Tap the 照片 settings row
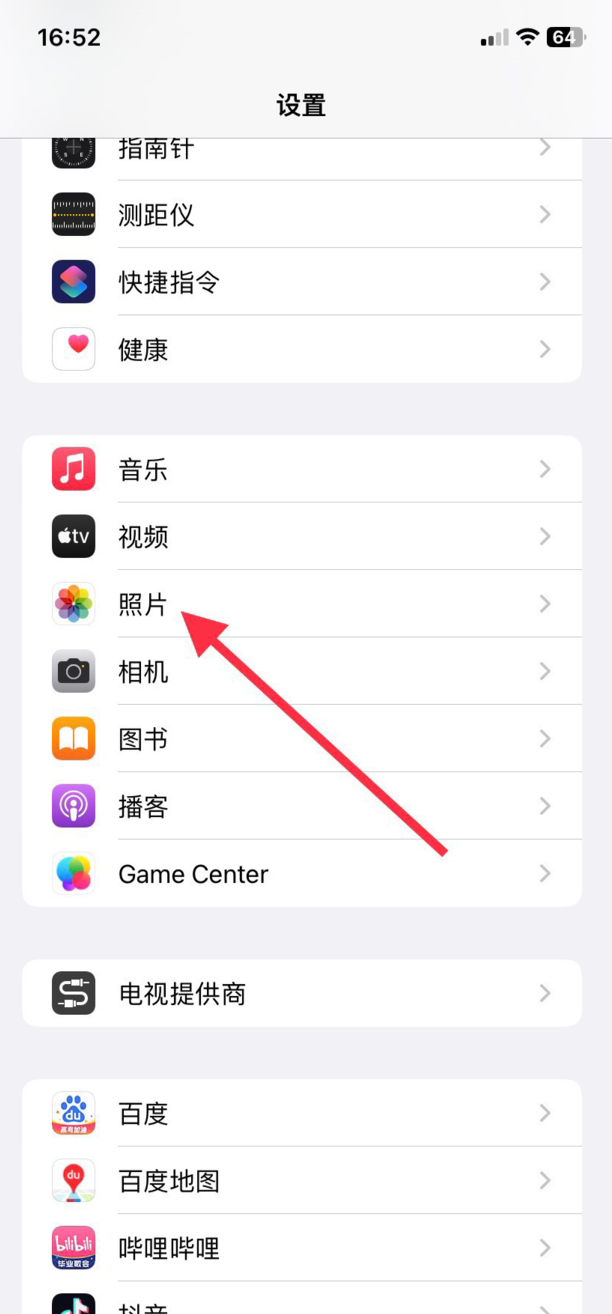Screen dimensions: 612x1314 pos(300,604)
